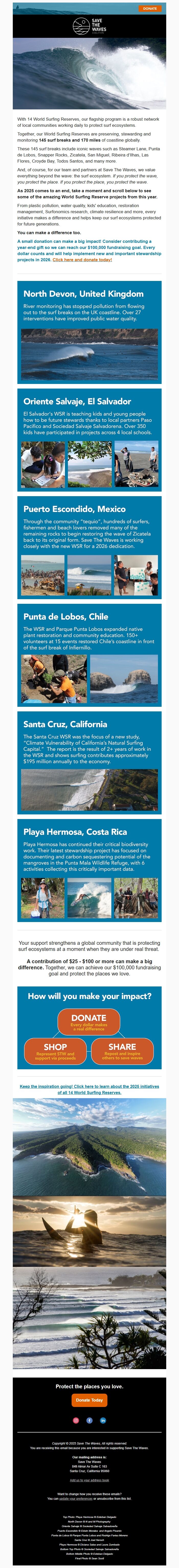Tap the 'Donate Today' button in the footer
Viewport: 179px width, 1568px height.
[x=89, y=1400]
